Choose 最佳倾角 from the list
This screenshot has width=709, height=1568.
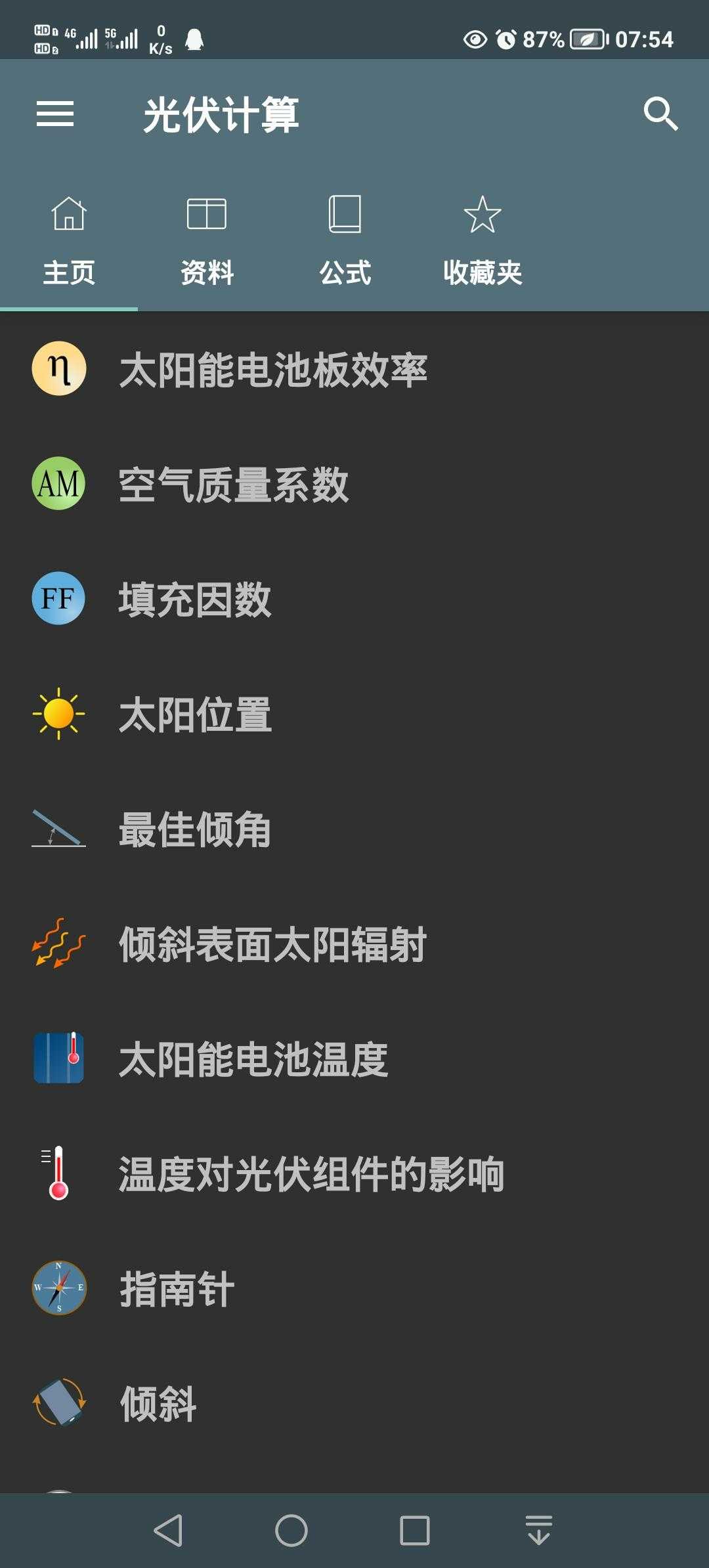195,829
